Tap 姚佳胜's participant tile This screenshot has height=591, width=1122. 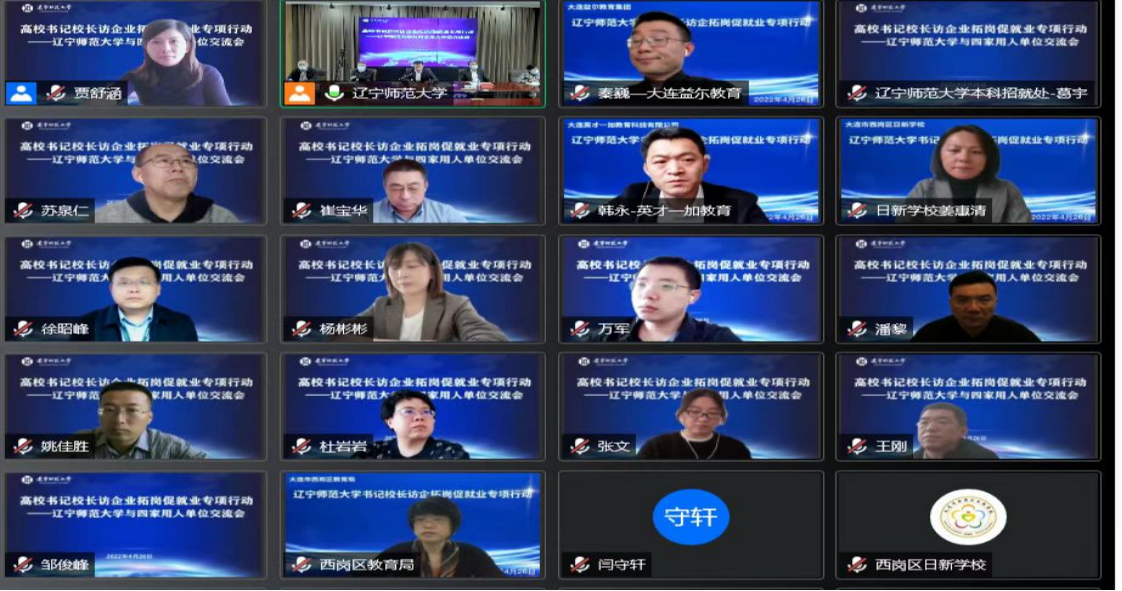(x=136, y=406)
